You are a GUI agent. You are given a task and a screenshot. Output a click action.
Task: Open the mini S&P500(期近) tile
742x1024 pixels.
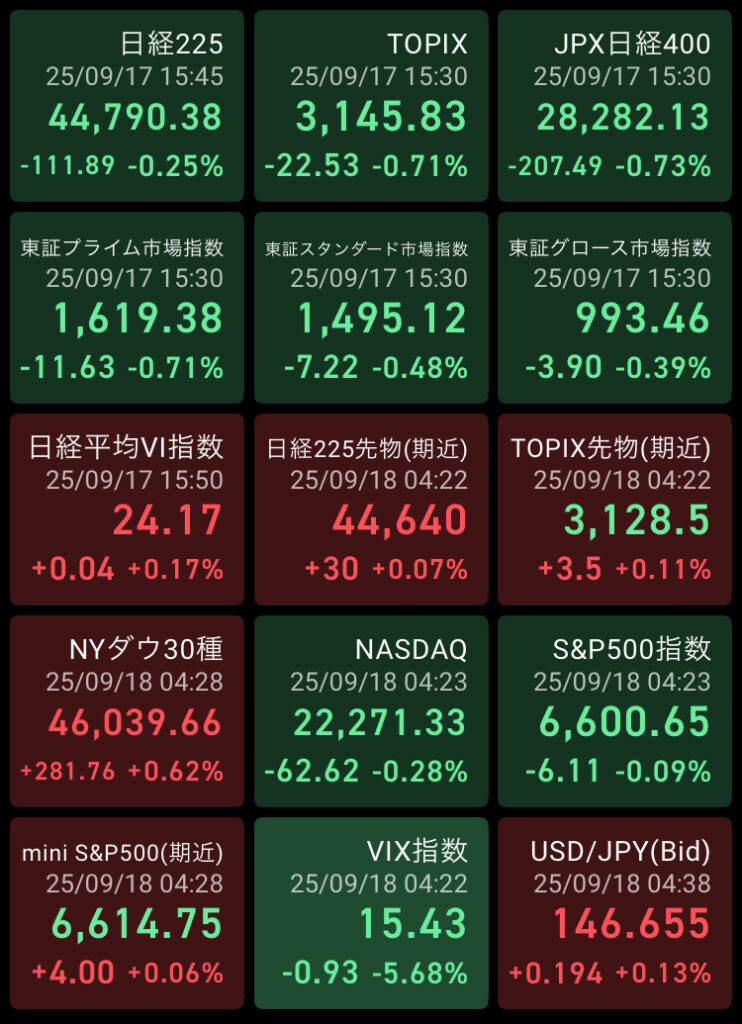(127, 912)
